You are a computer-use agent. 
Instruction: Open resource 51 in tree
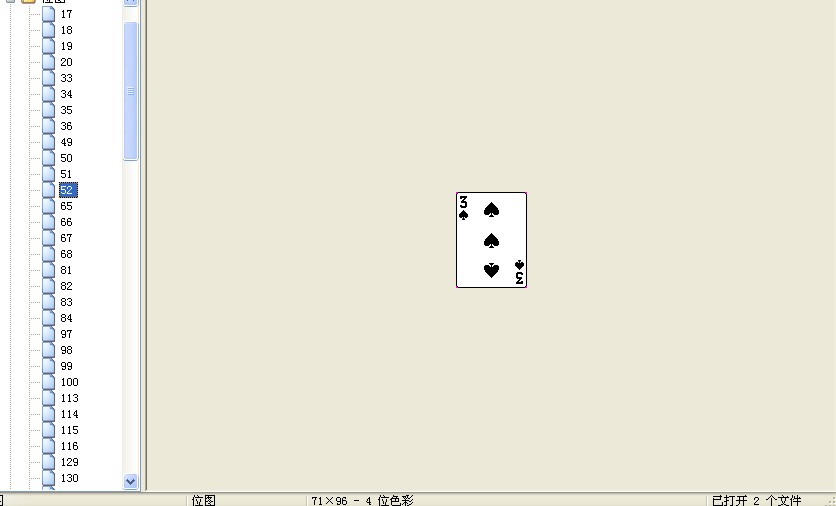pyautogui.click(x=66, y=174)
